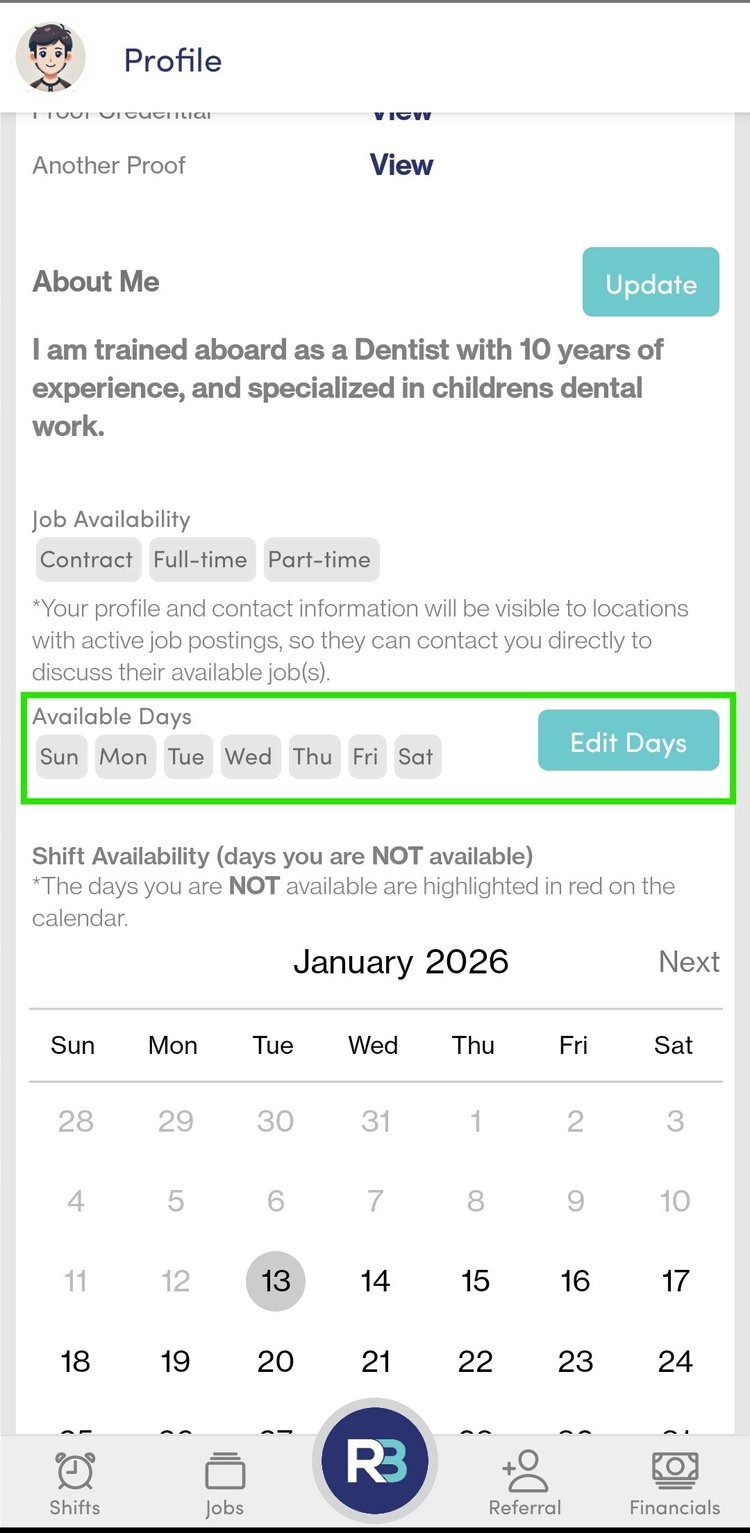The image size is (750, 1533).
Task: Select the Full-time availability chip
Action: coord(201,560)
